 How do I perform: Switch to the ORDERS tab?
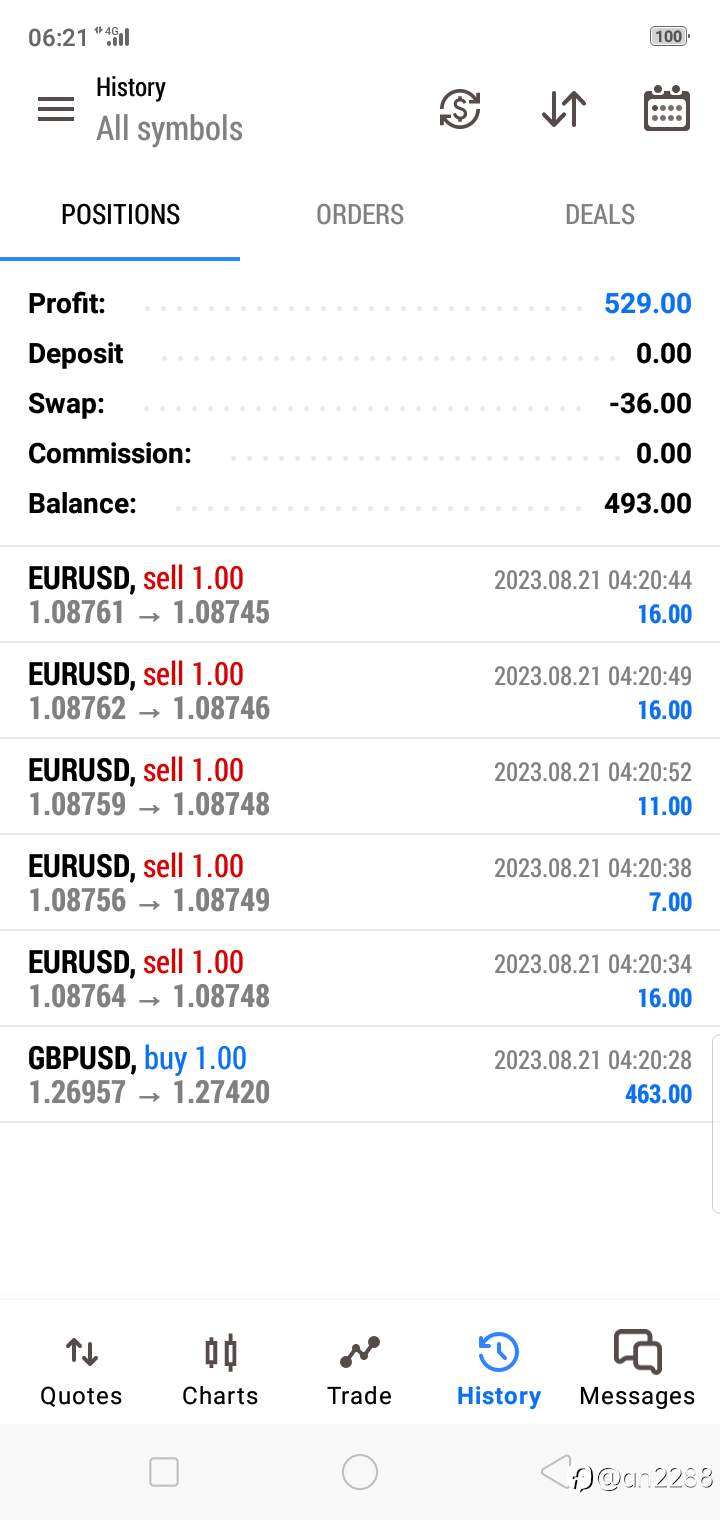[x=360, y=215]
